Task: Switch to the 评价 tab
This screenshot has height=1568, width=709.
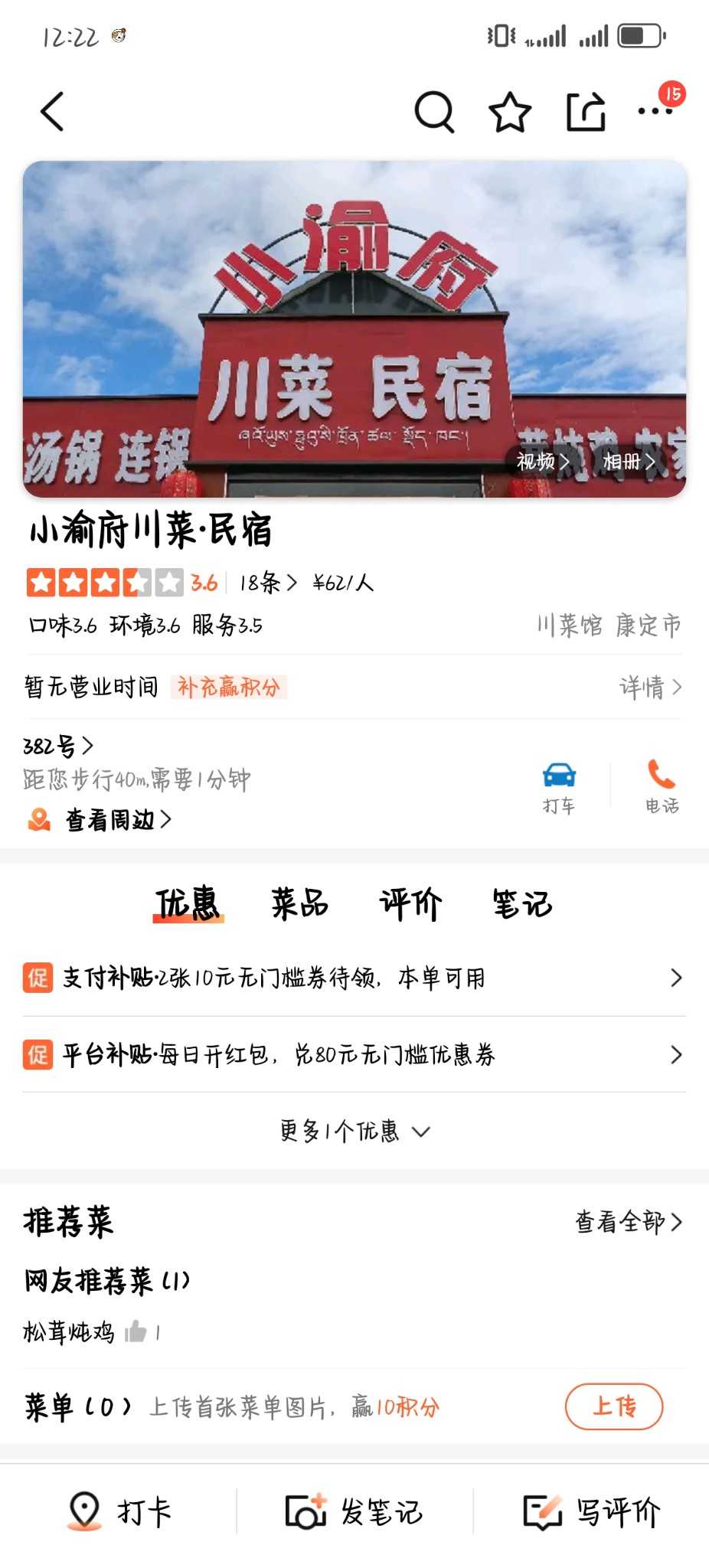Action: (410, 903)
